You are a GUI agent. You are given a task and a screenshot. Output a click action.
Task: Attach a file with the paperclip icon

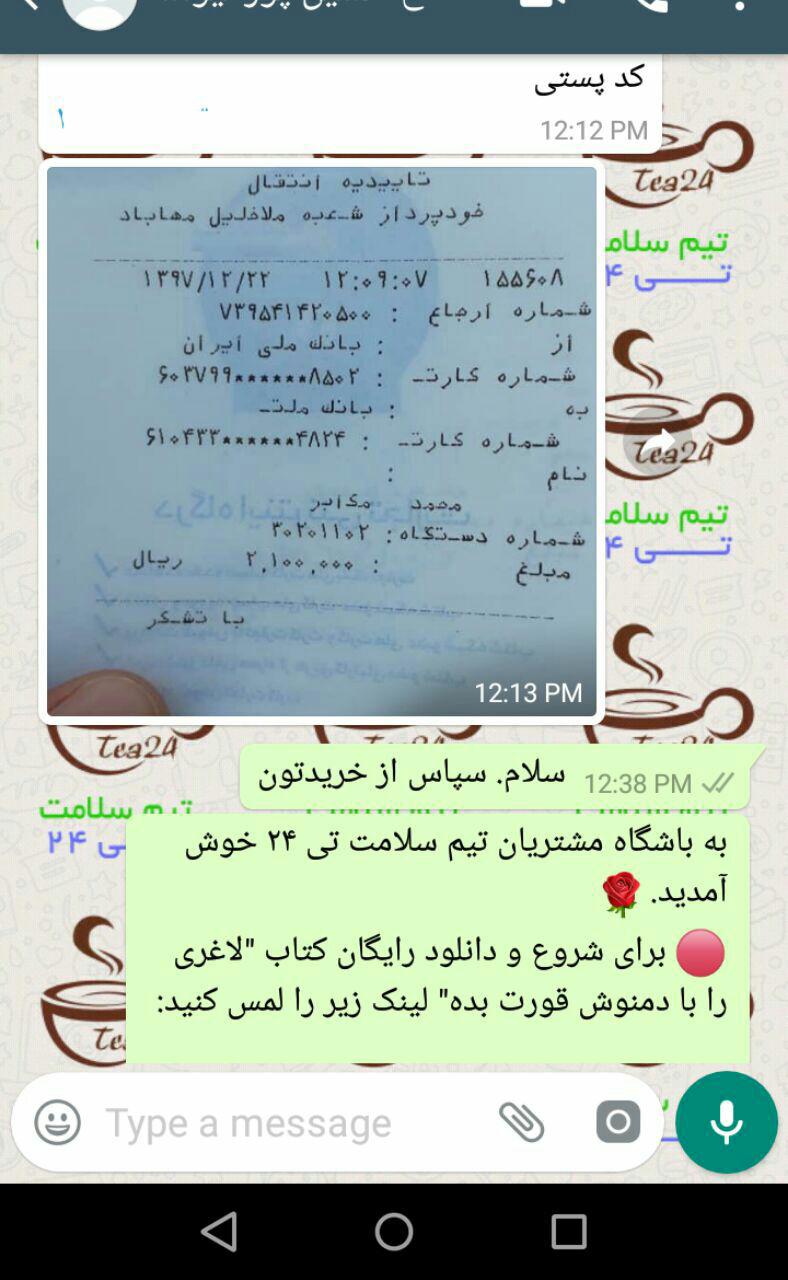[x=521, y=1122]
